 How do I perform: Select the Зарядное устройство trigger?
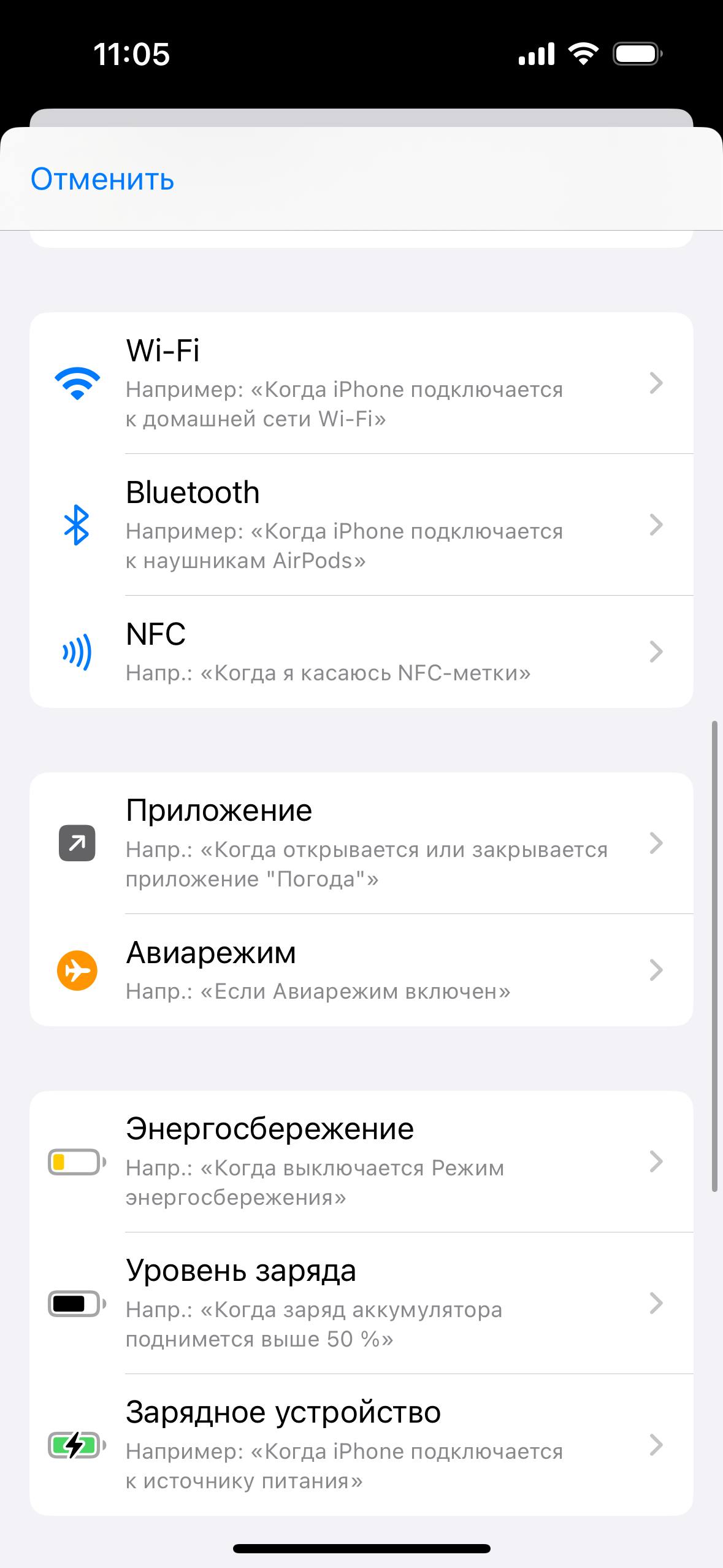[x=361, y=1445]
